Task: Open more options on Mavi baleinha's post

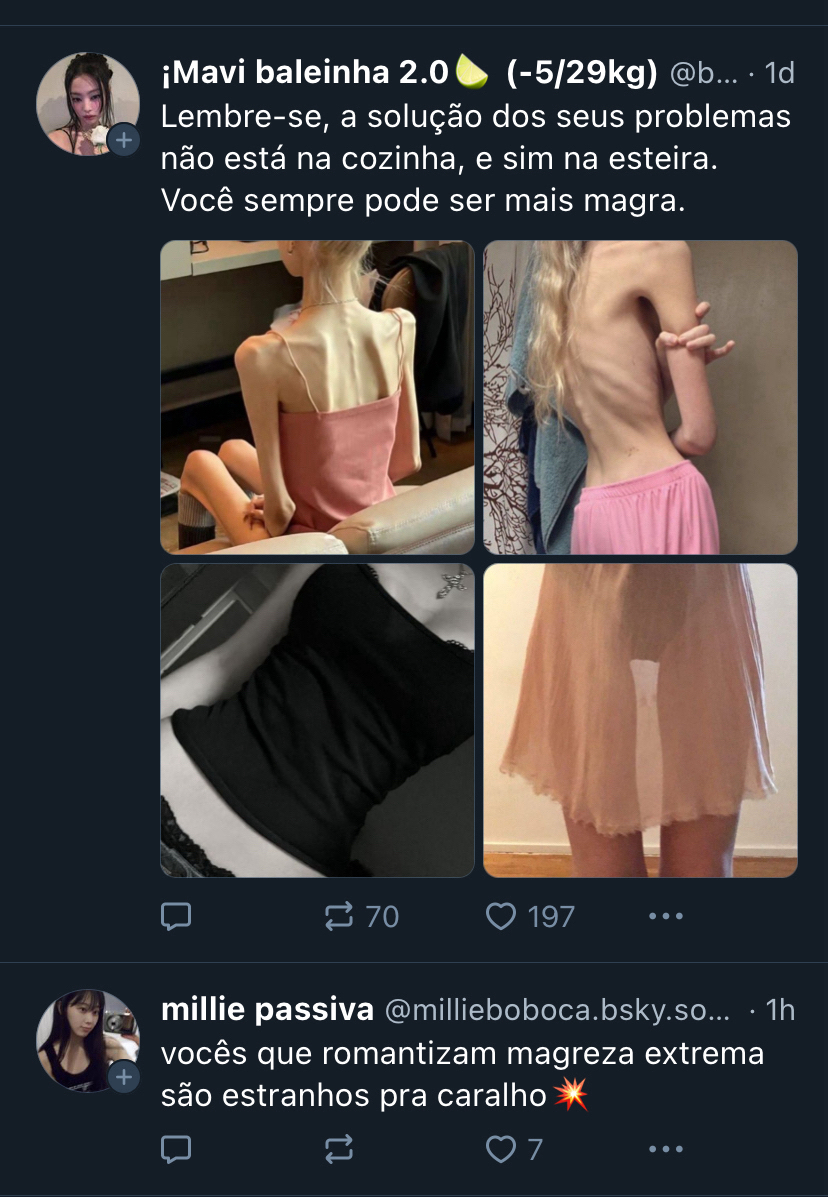Action: pyautogui.click(x=665, y=916)
